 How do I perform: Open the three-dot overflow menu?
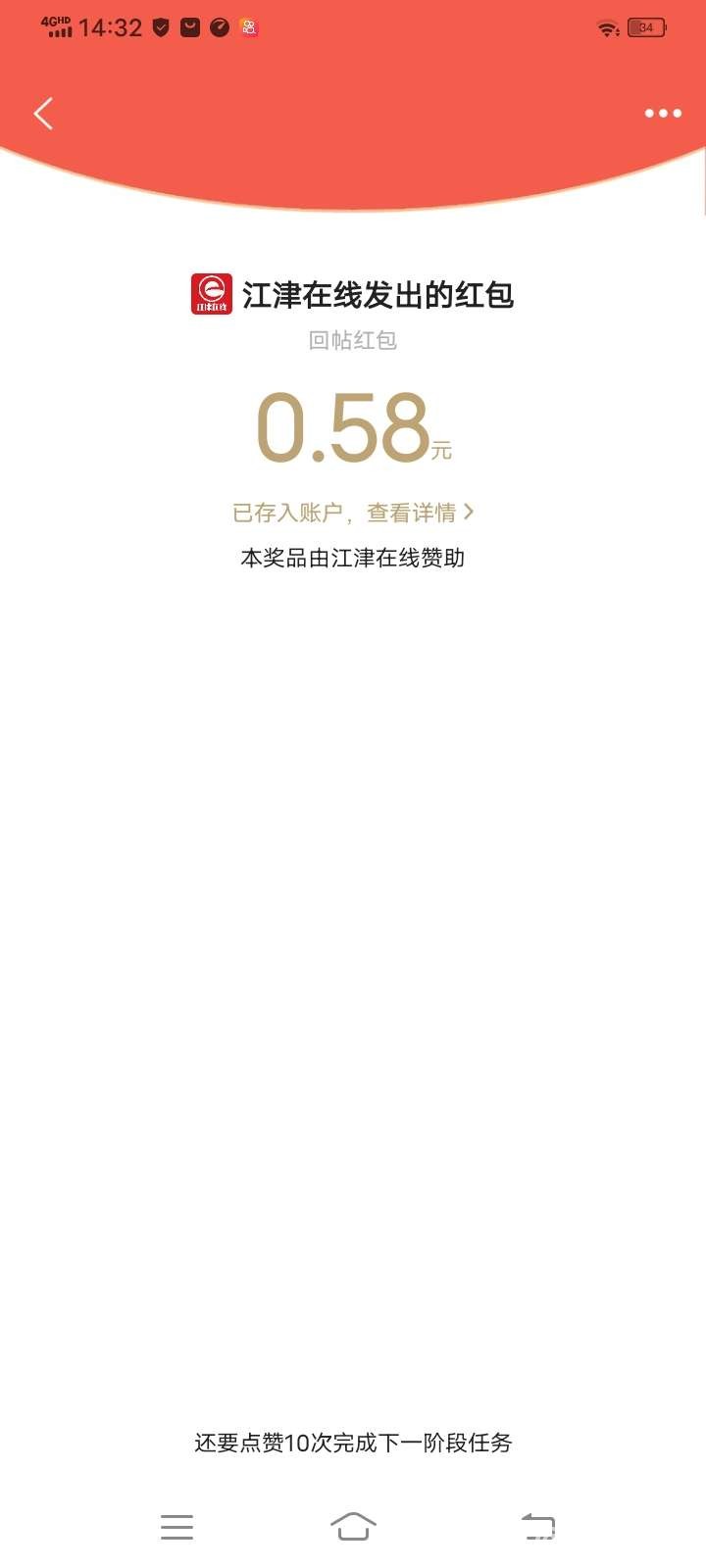[x=663, y=114]
